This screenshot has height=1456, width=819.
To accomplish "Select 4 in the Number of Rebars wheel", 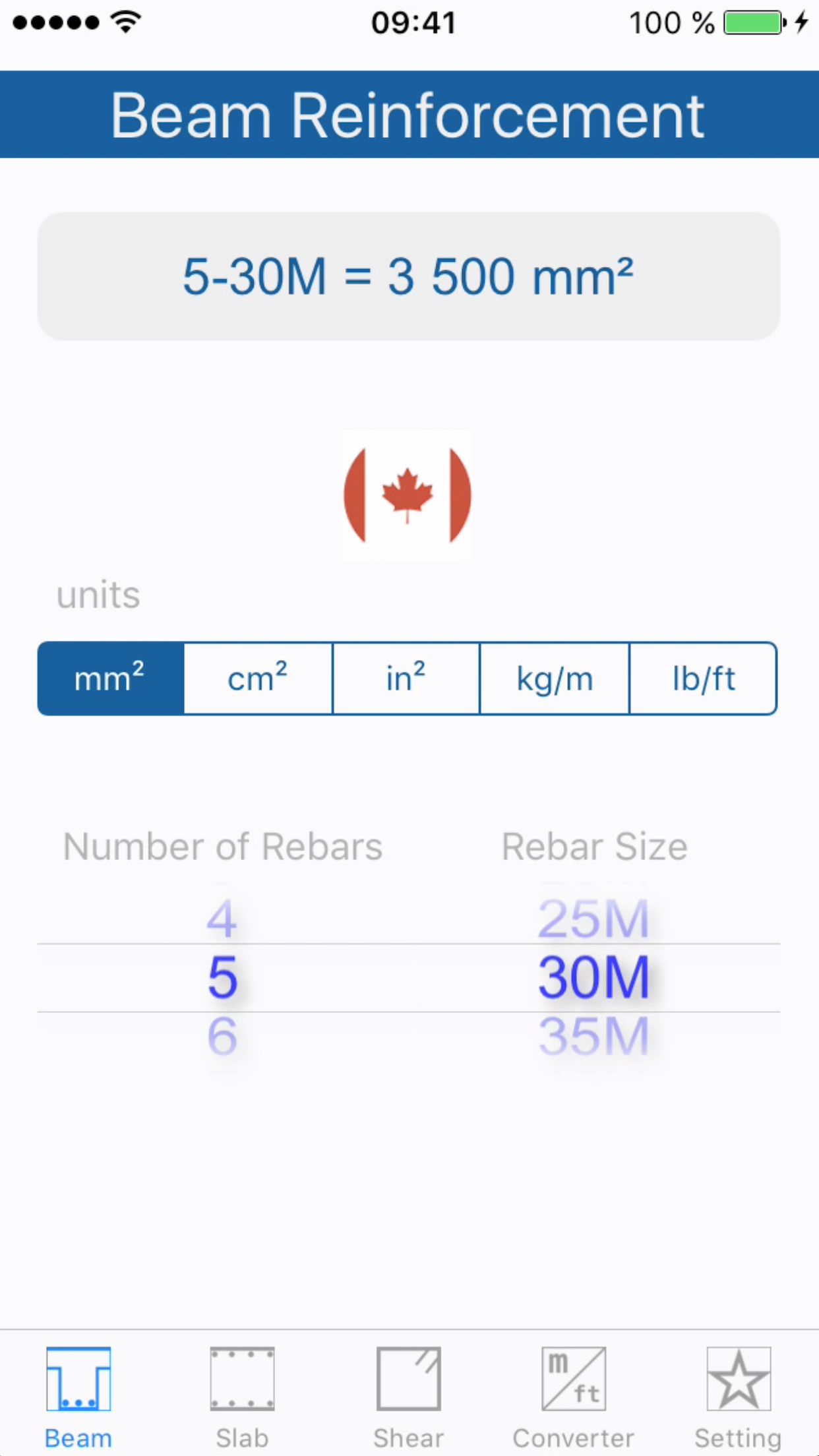I will point(222,920).
